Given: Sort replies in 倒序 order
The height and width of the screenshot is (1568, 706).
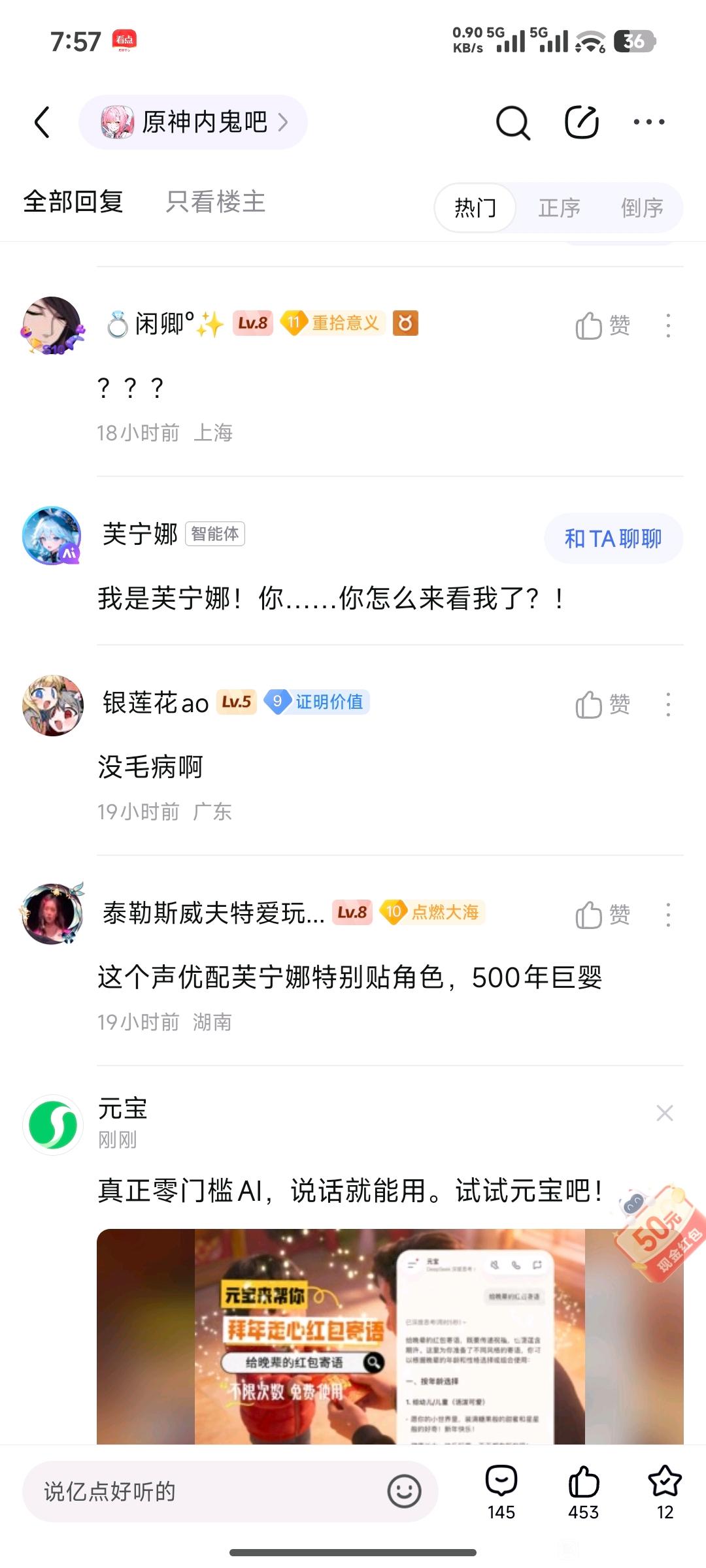Looking at the screenshot, I should [642, 208].
